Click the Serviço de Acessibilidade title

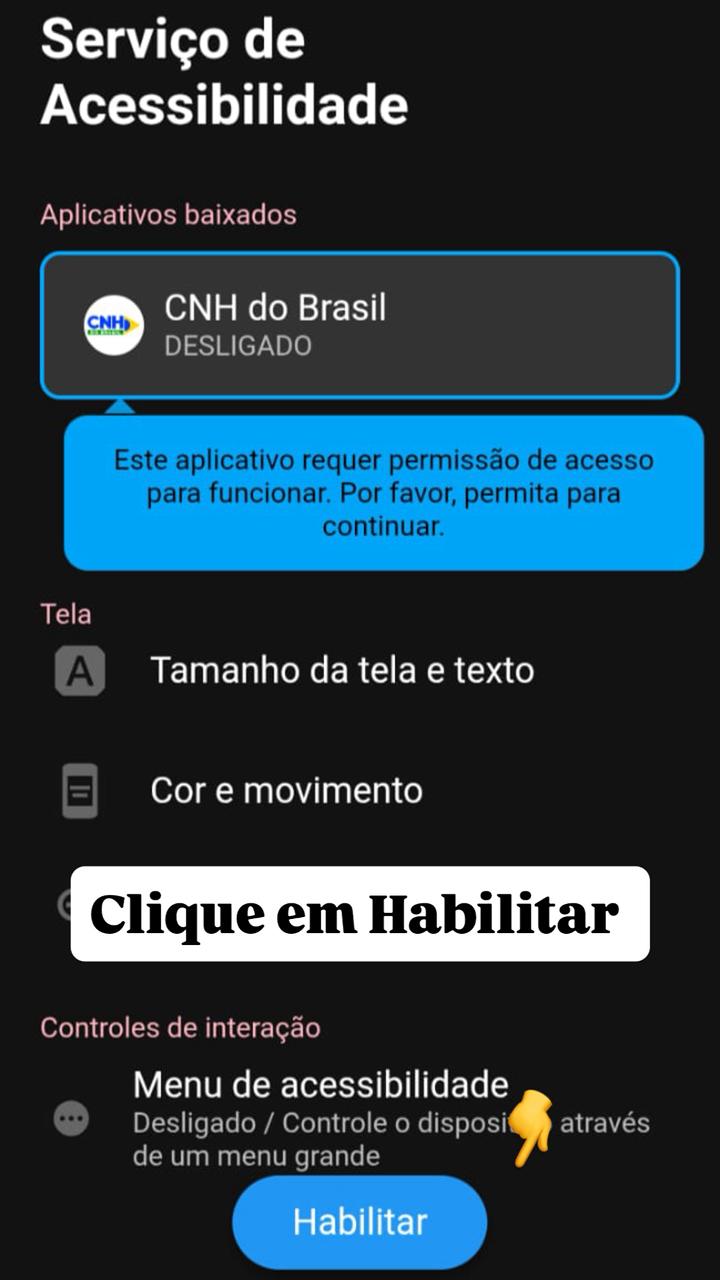(225, 70)
